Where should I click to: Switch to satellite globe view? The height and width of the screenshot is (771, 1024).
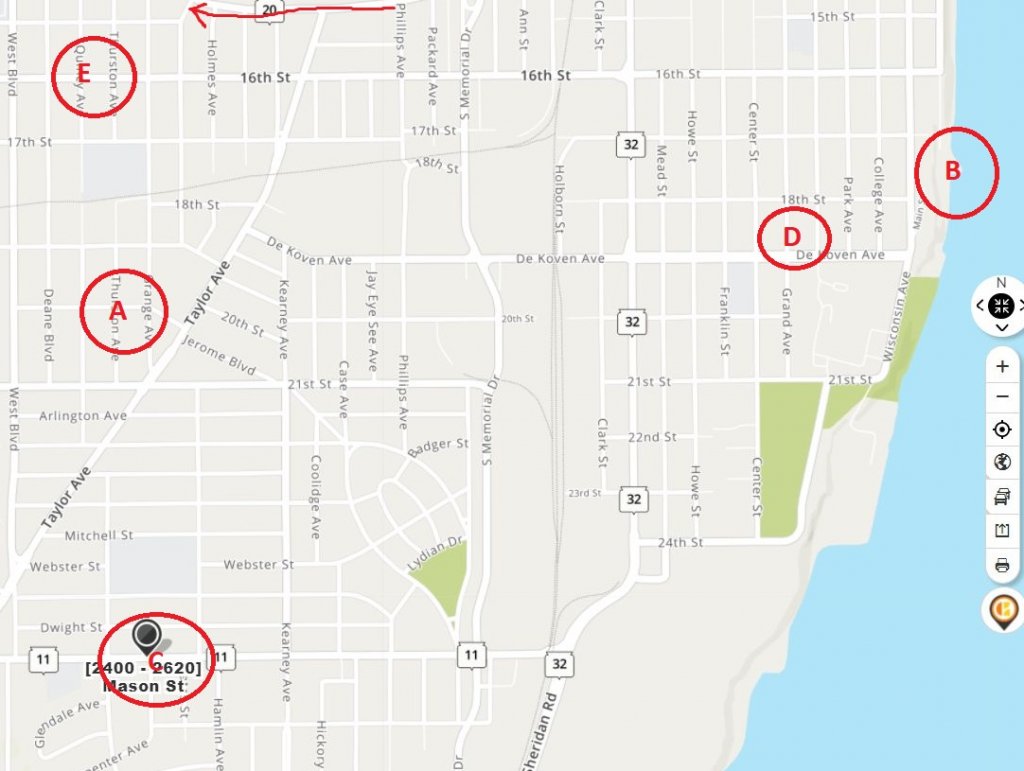pyautogui.click(x=1002, y=463)
